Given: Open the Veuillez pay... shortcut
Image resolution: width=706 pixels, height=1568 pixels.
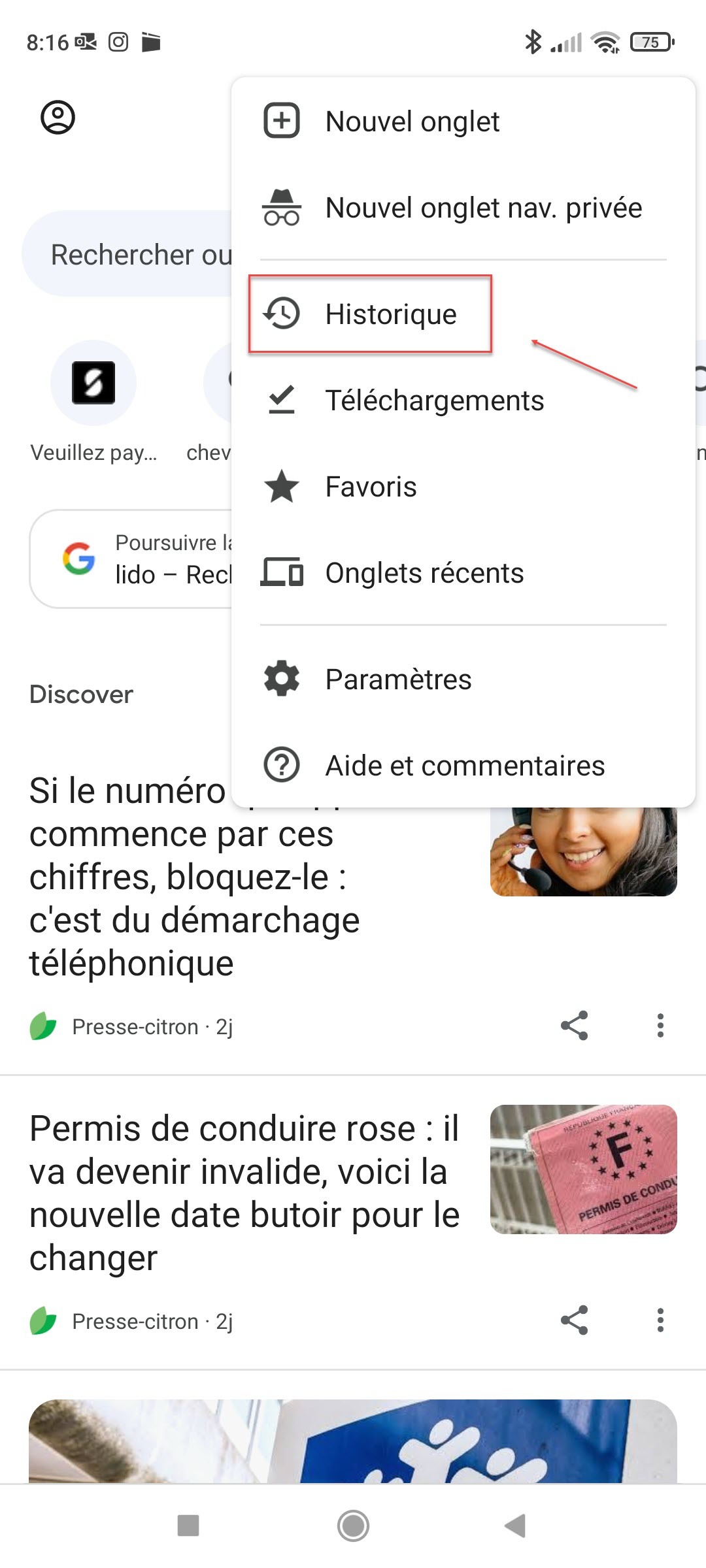Looking at the screenshot, I should (93, 384).
